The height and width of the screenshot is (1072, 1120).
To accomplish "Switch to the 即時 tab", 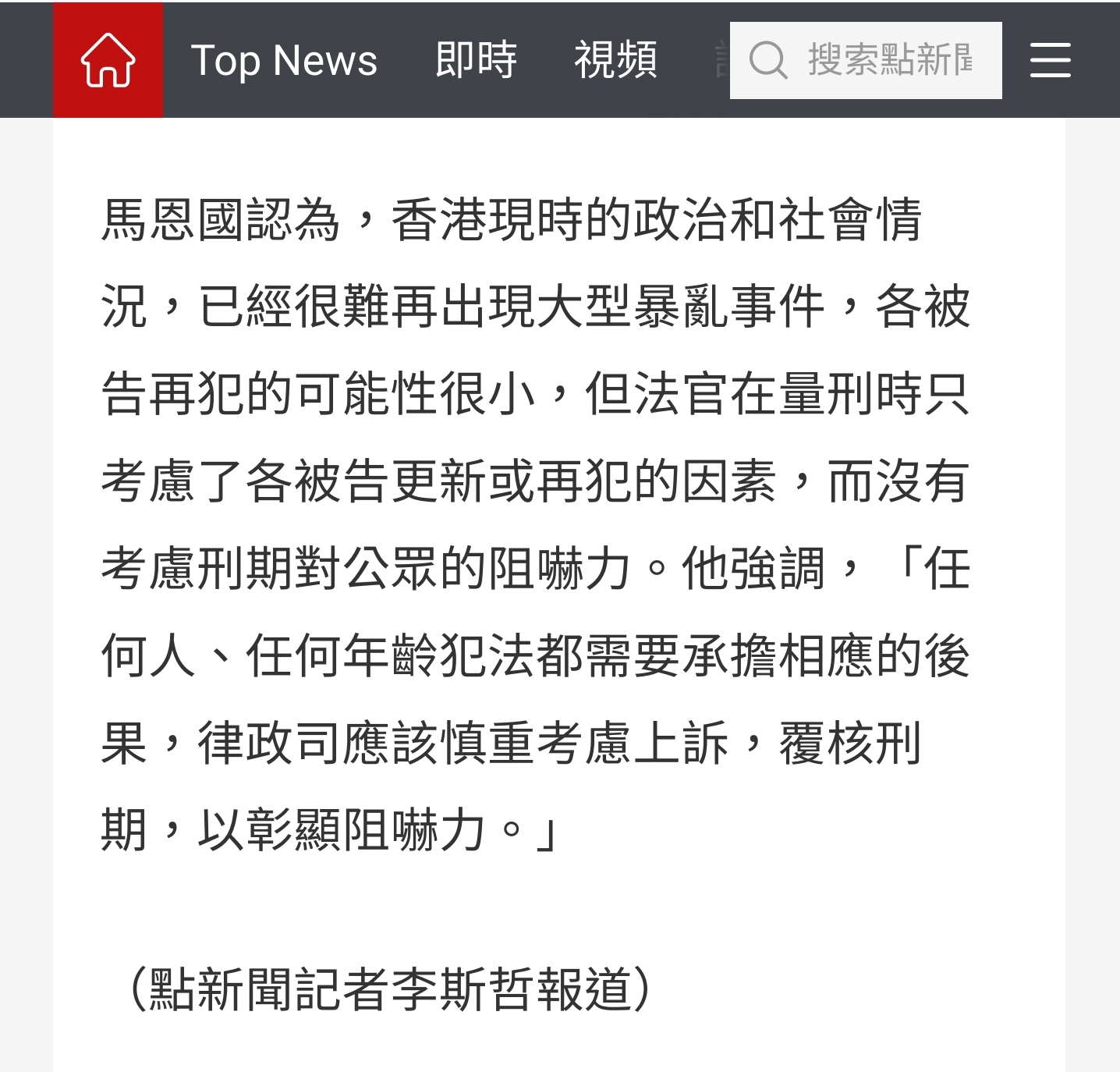I will pyautogui.click(x=476, y=60).
